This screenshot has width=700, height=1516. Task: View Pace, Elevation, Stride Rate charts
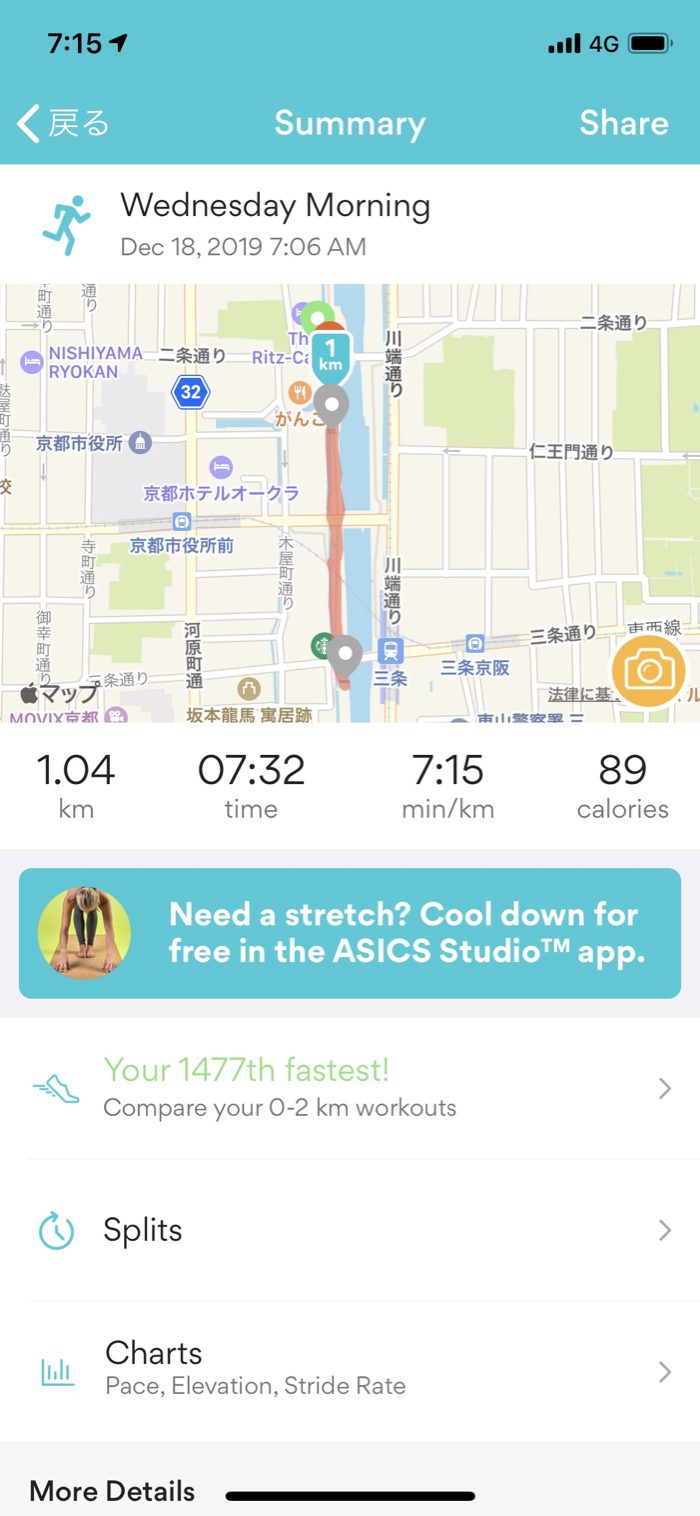point(350,1369)
